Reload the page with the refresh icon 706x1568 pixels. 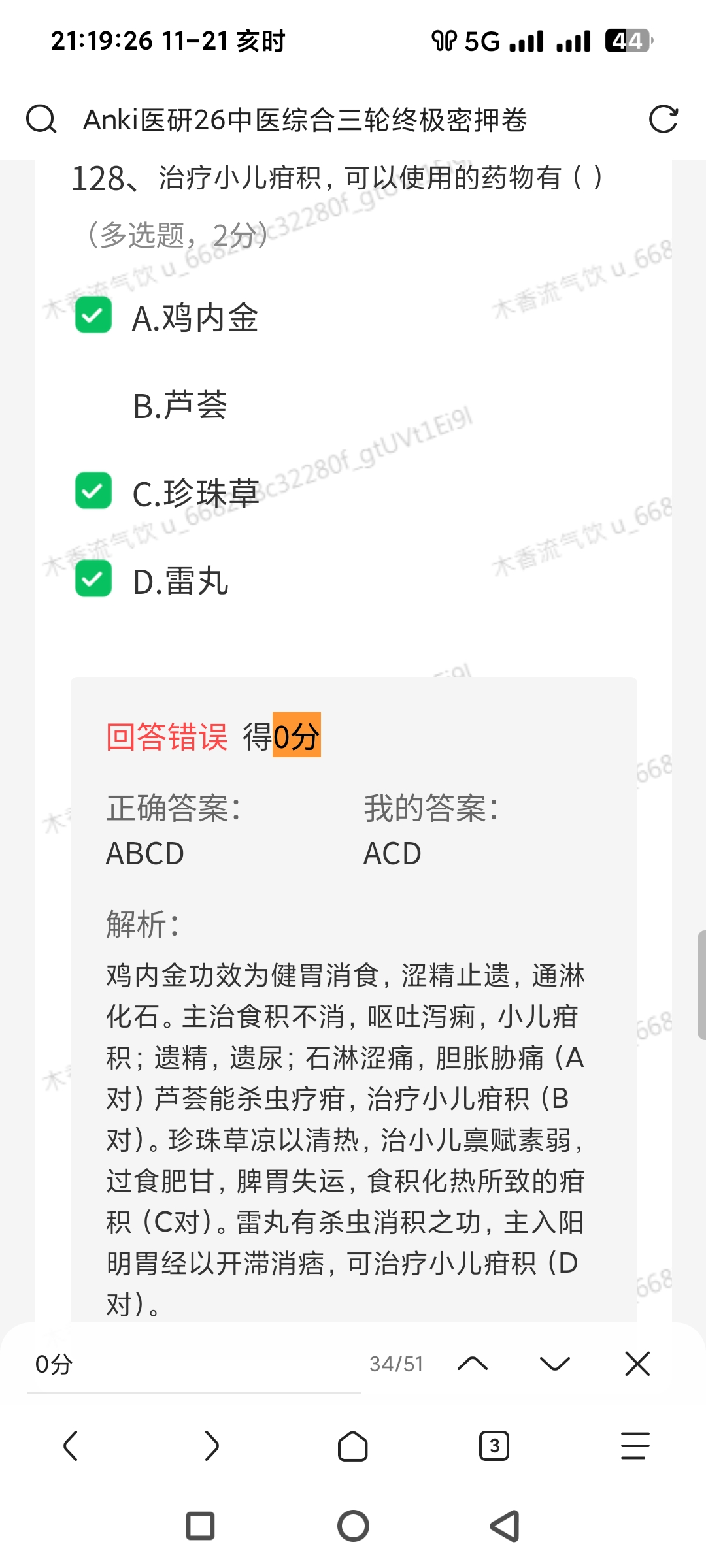(663, 120)
